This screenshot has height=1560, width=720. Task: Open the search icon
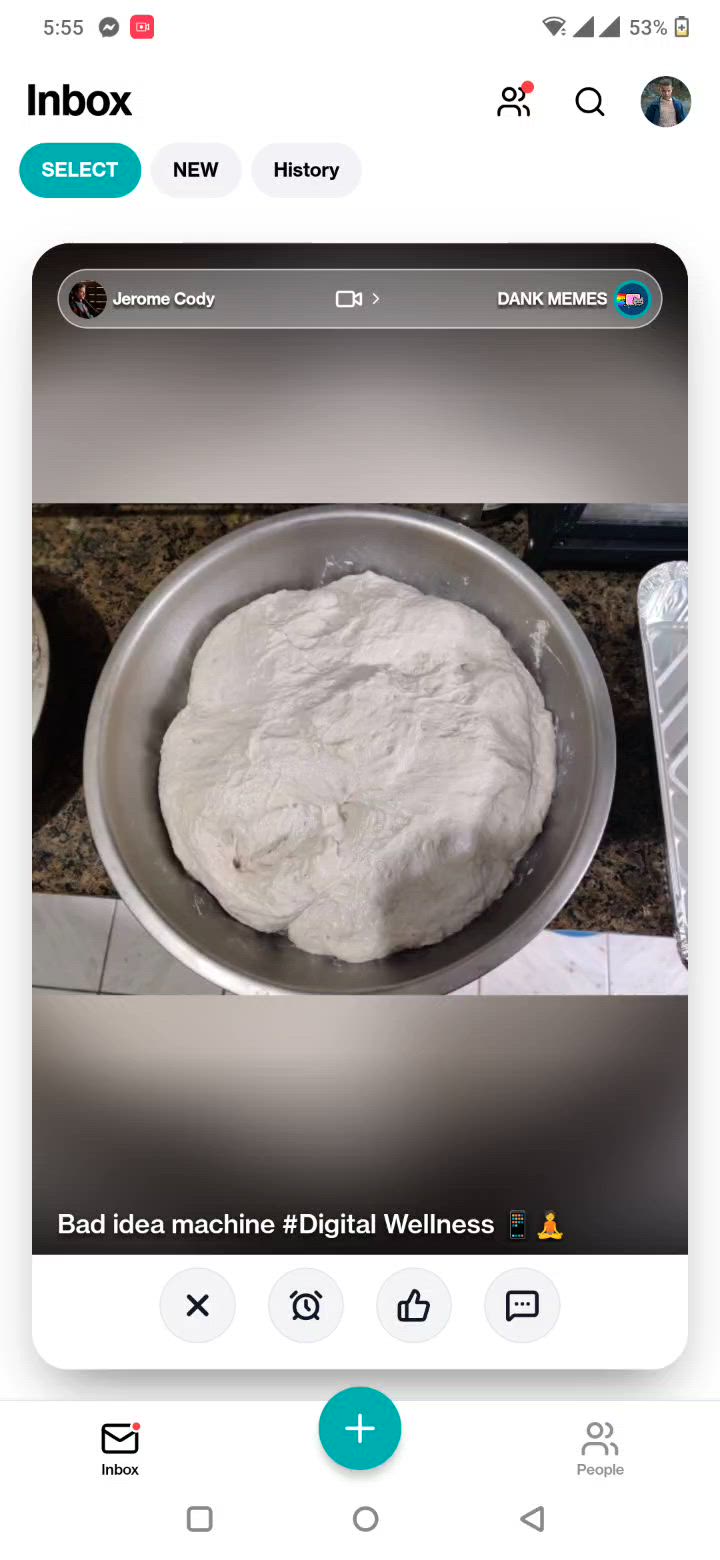(590, 102)
